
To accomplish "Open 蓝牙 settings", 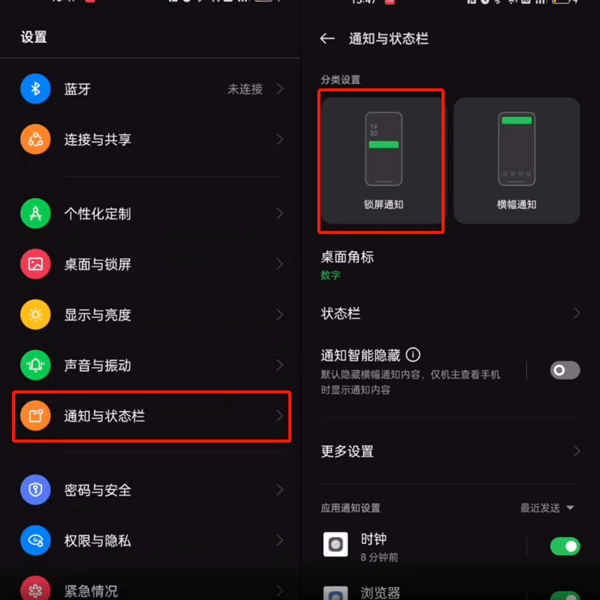I will point(150,89).
